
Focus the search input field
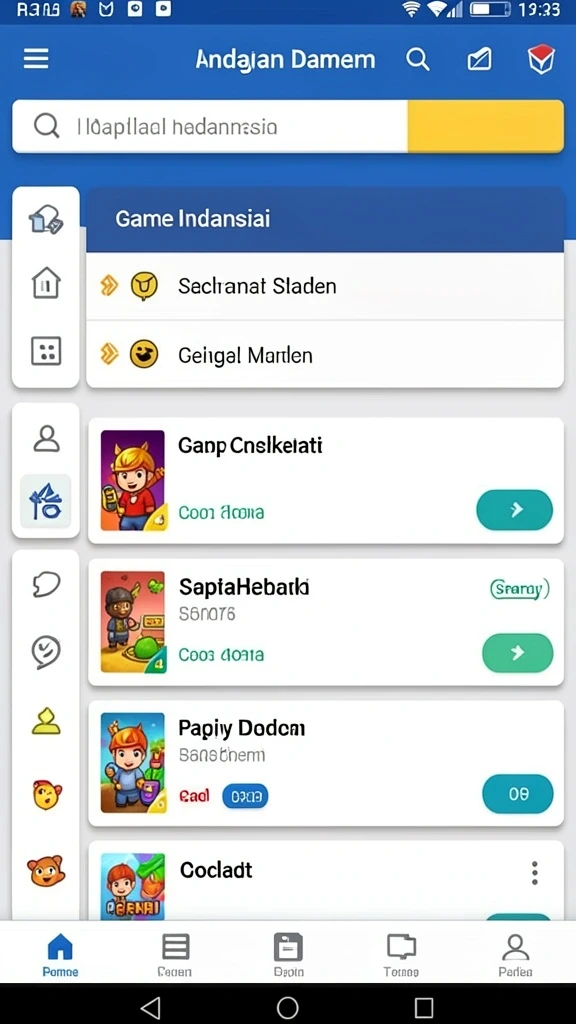pyautogui.click(x=210, y=126)
